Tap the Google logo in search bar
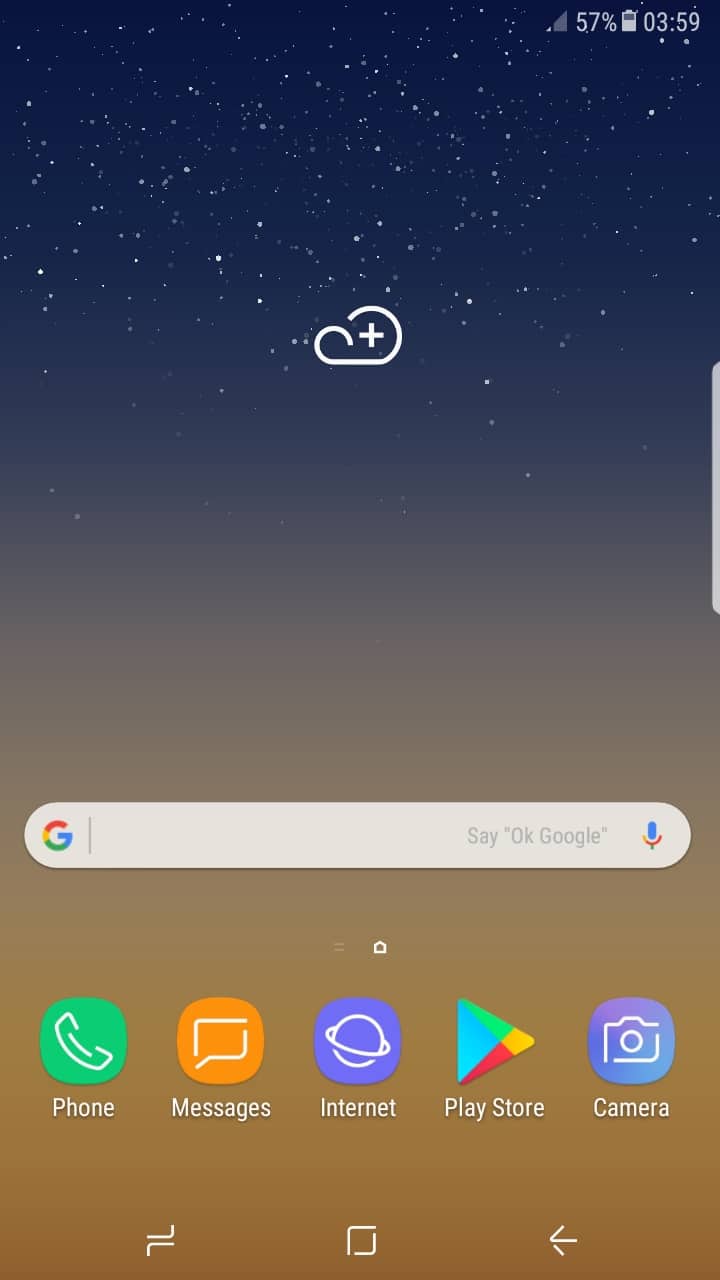720x1280 pixels. 58,835
